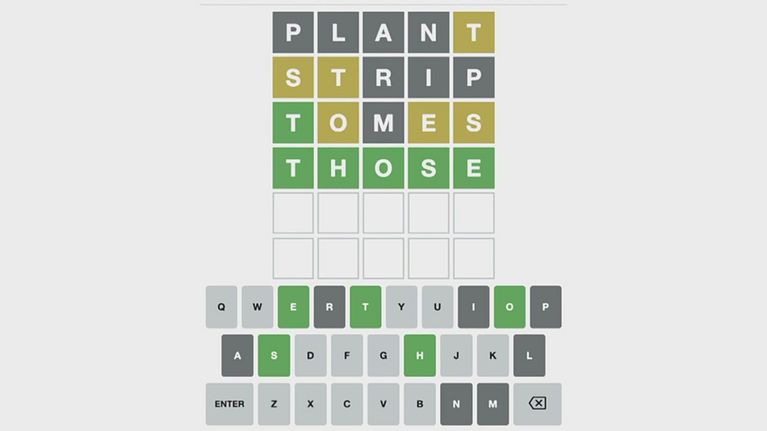Tap the ENTER key

(229, 404)
